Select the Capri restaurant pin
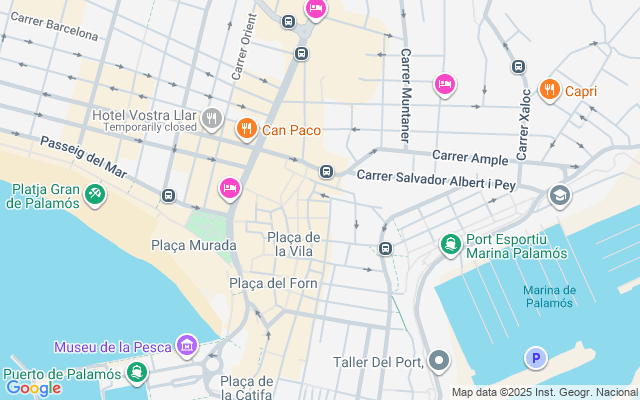The height and width of the screenshot is (400, 640). click(549, 90)
